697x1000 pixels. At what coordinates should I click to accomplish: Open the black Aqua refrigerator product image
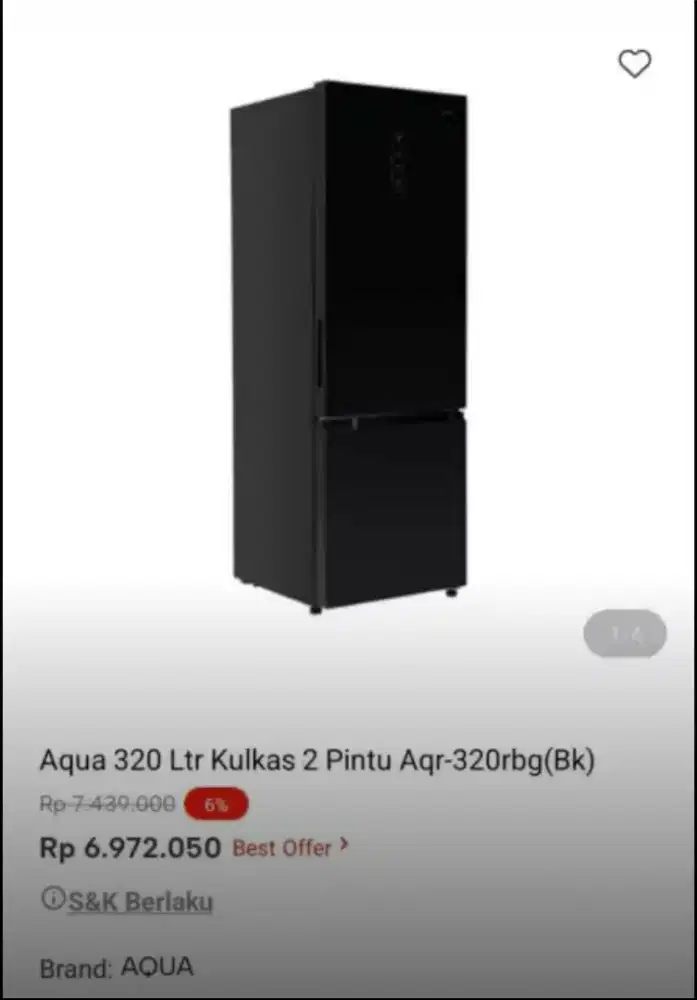click(350, 345)
